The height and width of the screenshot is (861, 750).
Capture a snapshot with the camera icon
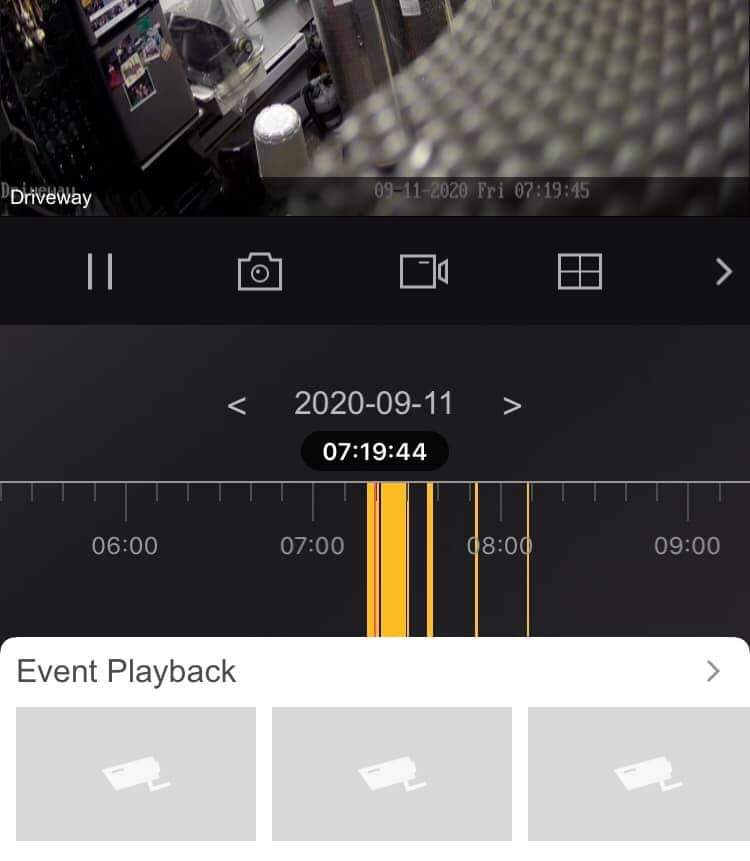(x=260, y=271)
